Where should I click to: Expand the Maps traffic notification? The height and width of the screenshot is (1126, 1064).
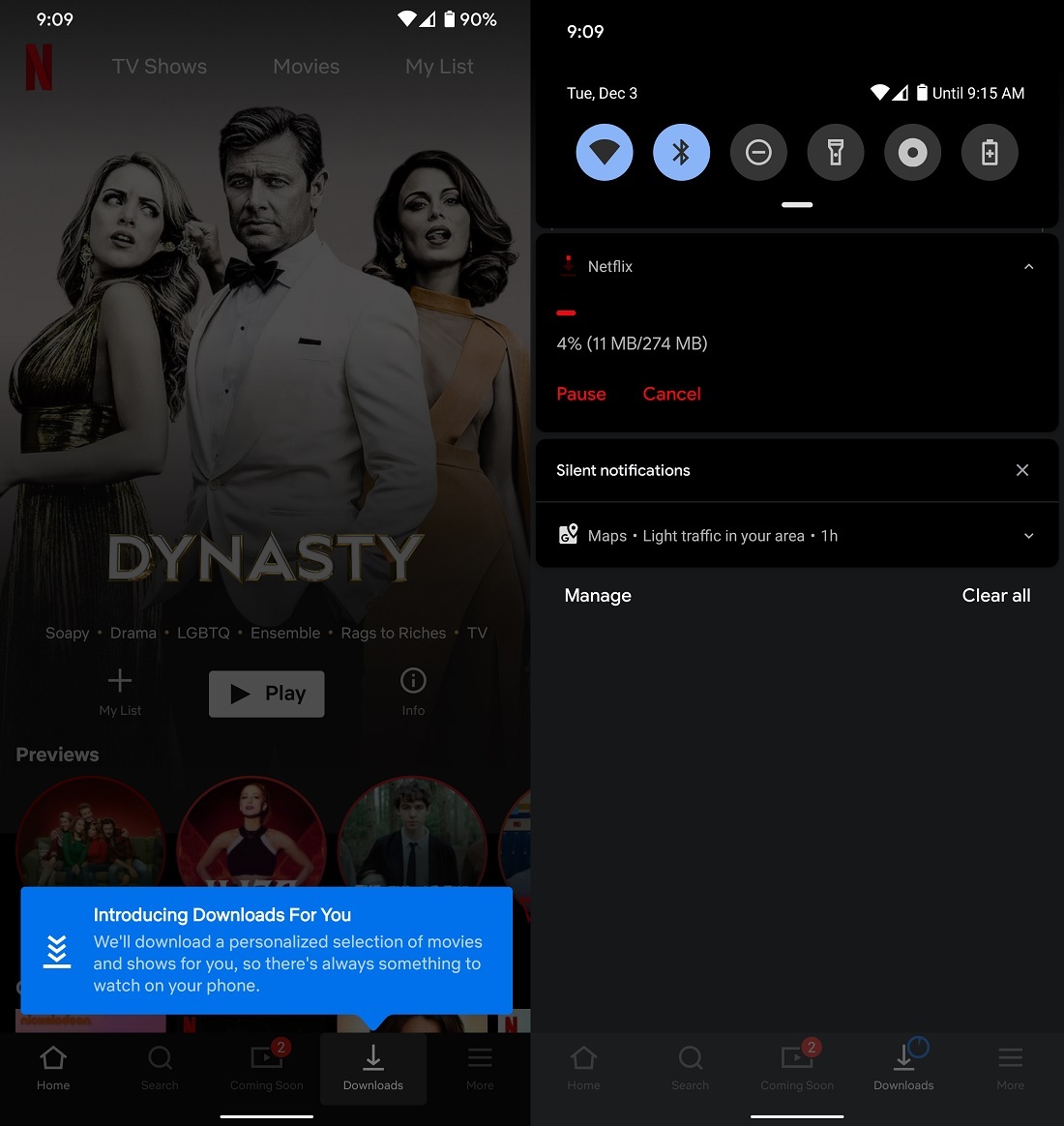click(1028, 536)
